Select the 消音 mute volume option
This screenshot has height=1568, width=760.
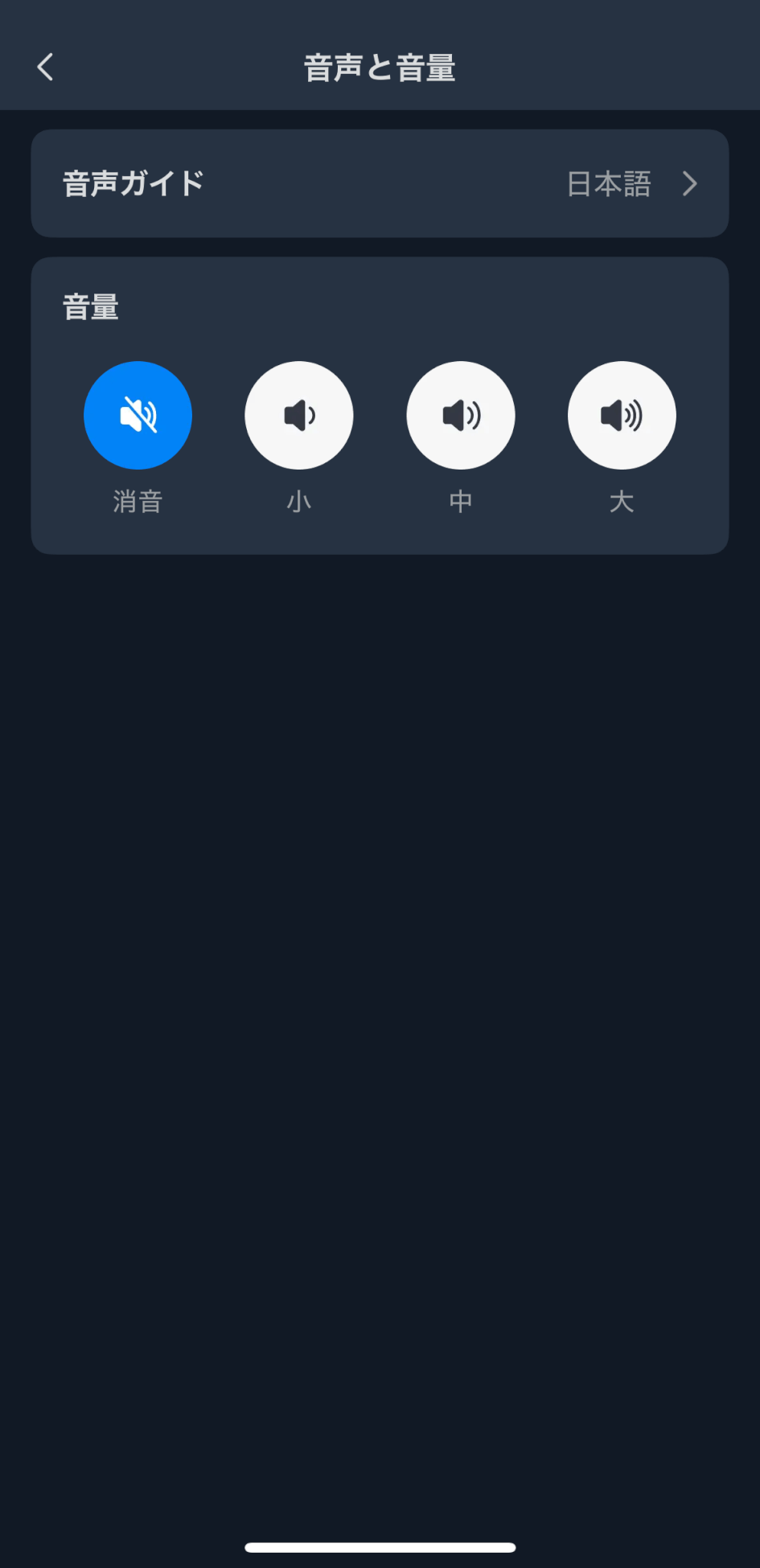pyautogui.click(x=138, y=415)
